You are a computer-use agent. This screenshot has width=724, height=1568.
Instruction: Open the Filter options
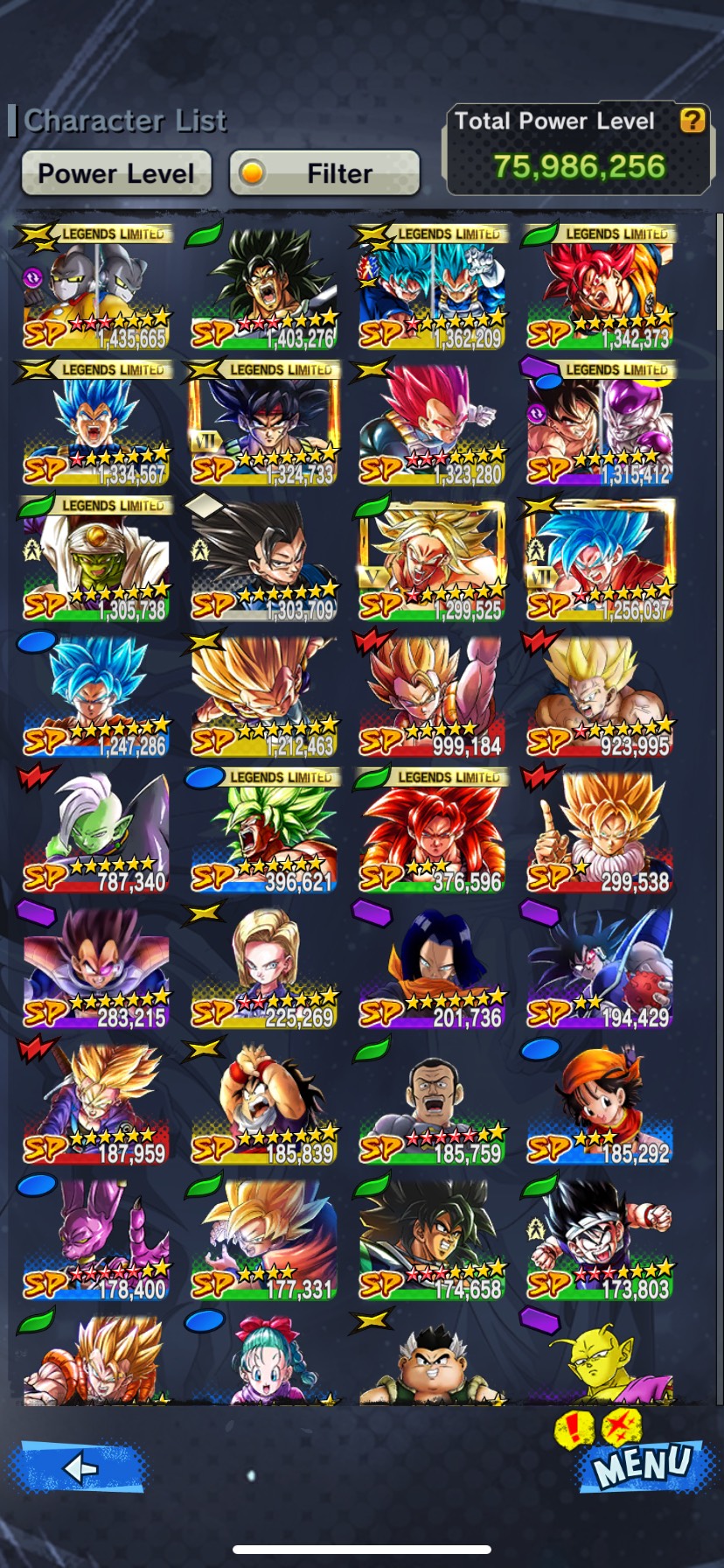click(324, 173)
